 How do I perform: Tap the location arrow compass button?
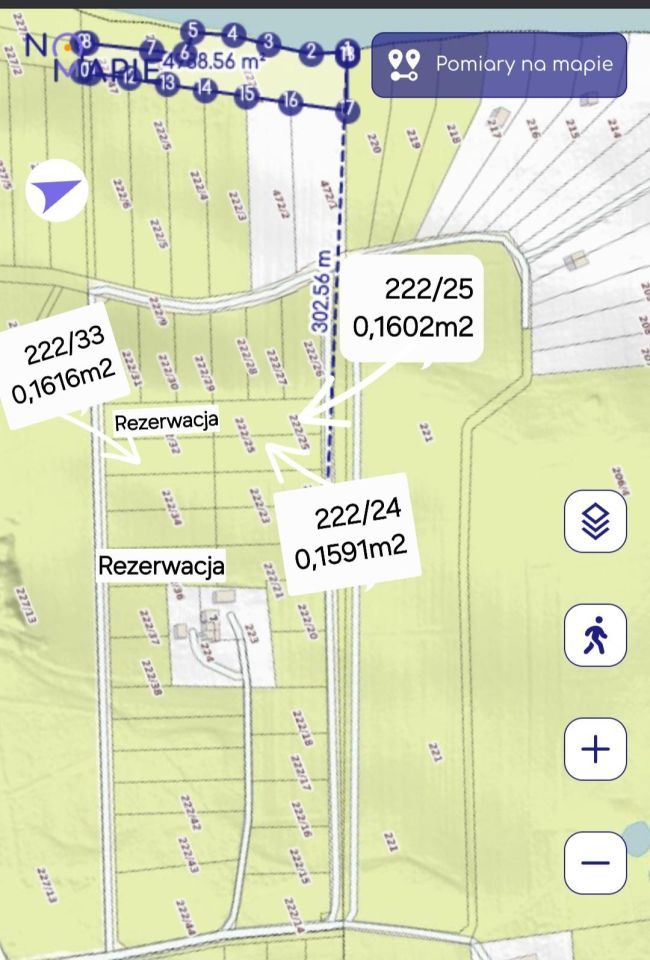(x=56, y=191)
